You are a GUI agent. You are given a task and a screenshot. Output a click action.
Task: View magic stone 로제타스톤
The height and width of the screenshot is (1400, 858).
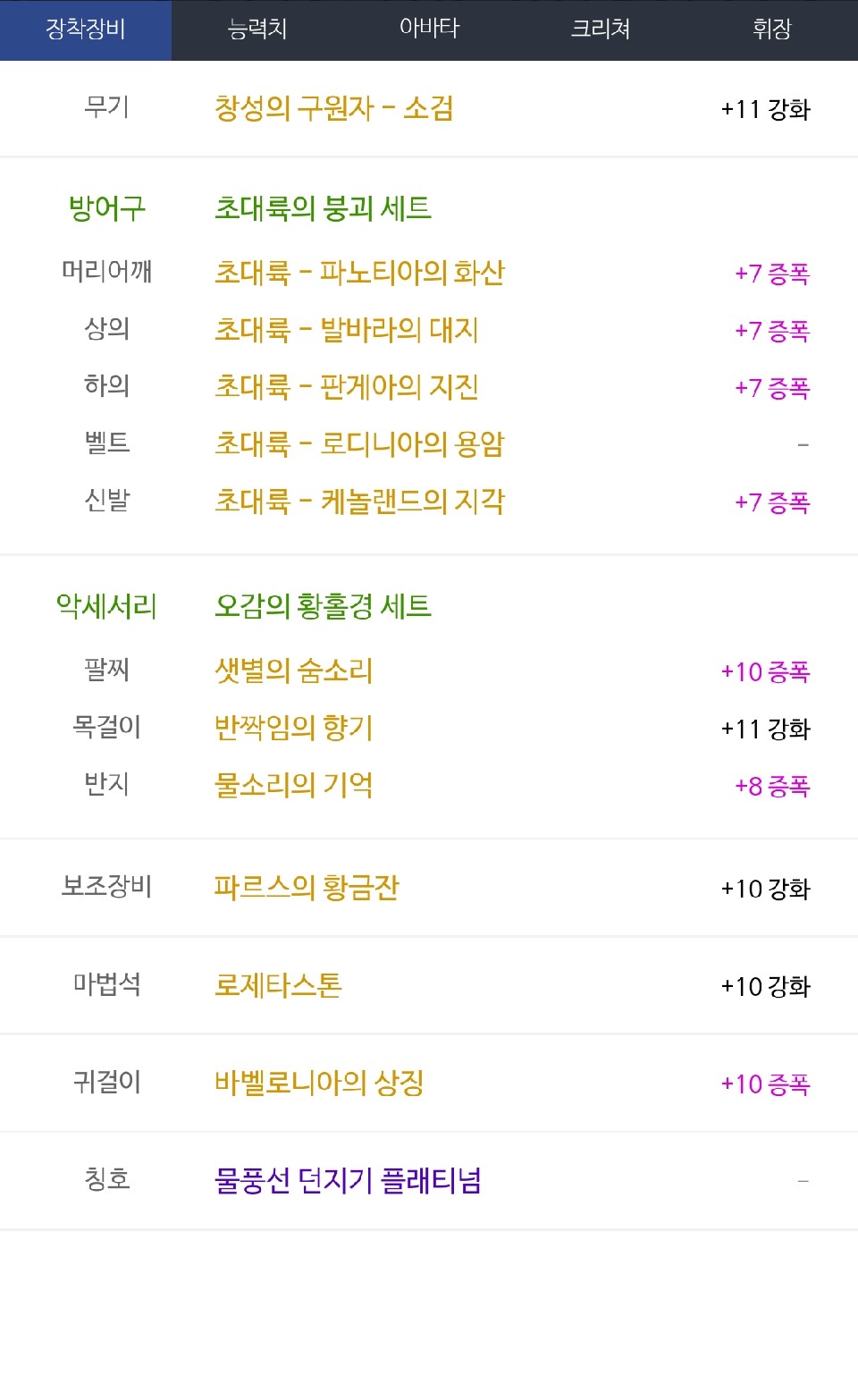coord(278,985)
